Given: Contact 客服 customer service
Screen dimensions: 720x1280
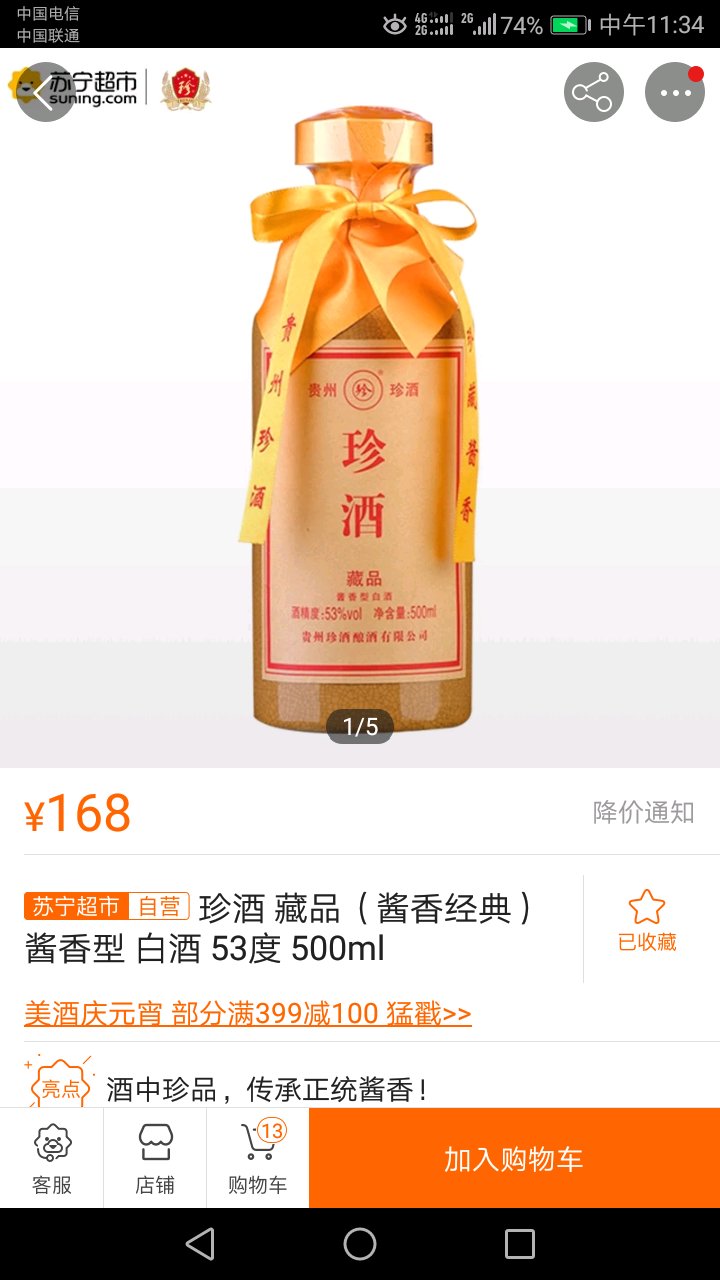Looking at the screenshot, I should coord(52,1158).
